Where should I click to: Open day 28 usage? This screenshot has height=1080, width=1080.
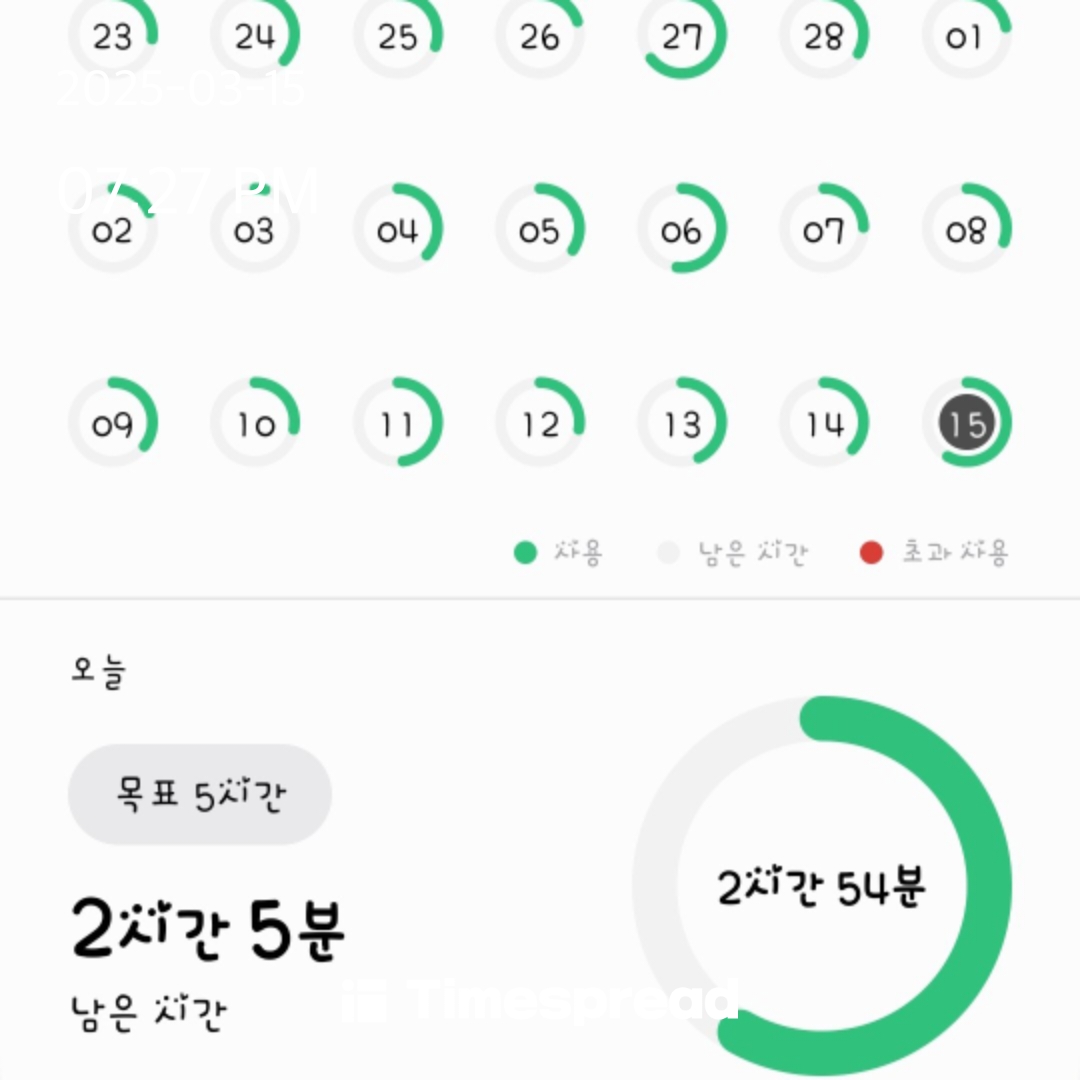[x=824, y=36]
